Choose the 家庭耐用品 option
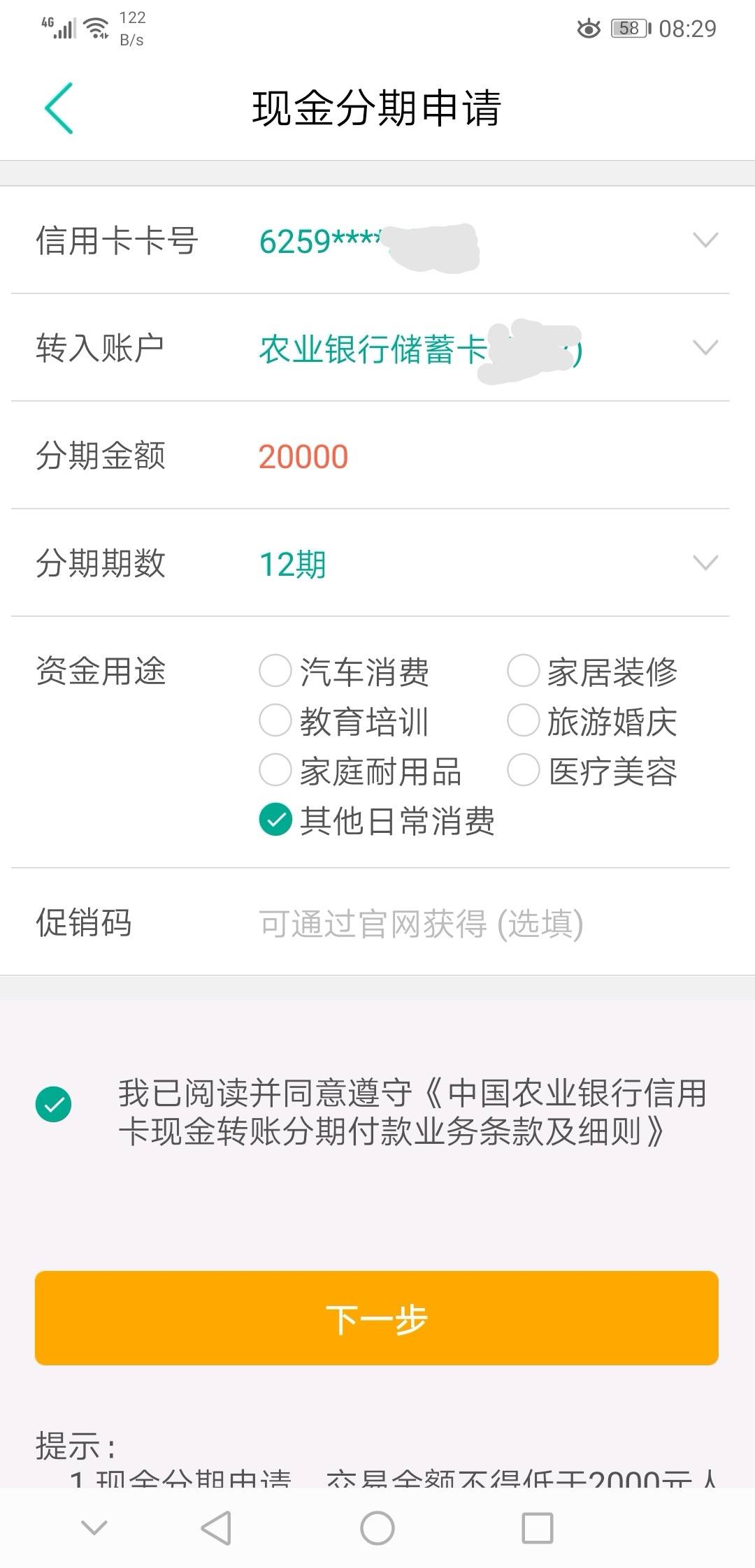755x1568 pixels. (x=361, y=771)
